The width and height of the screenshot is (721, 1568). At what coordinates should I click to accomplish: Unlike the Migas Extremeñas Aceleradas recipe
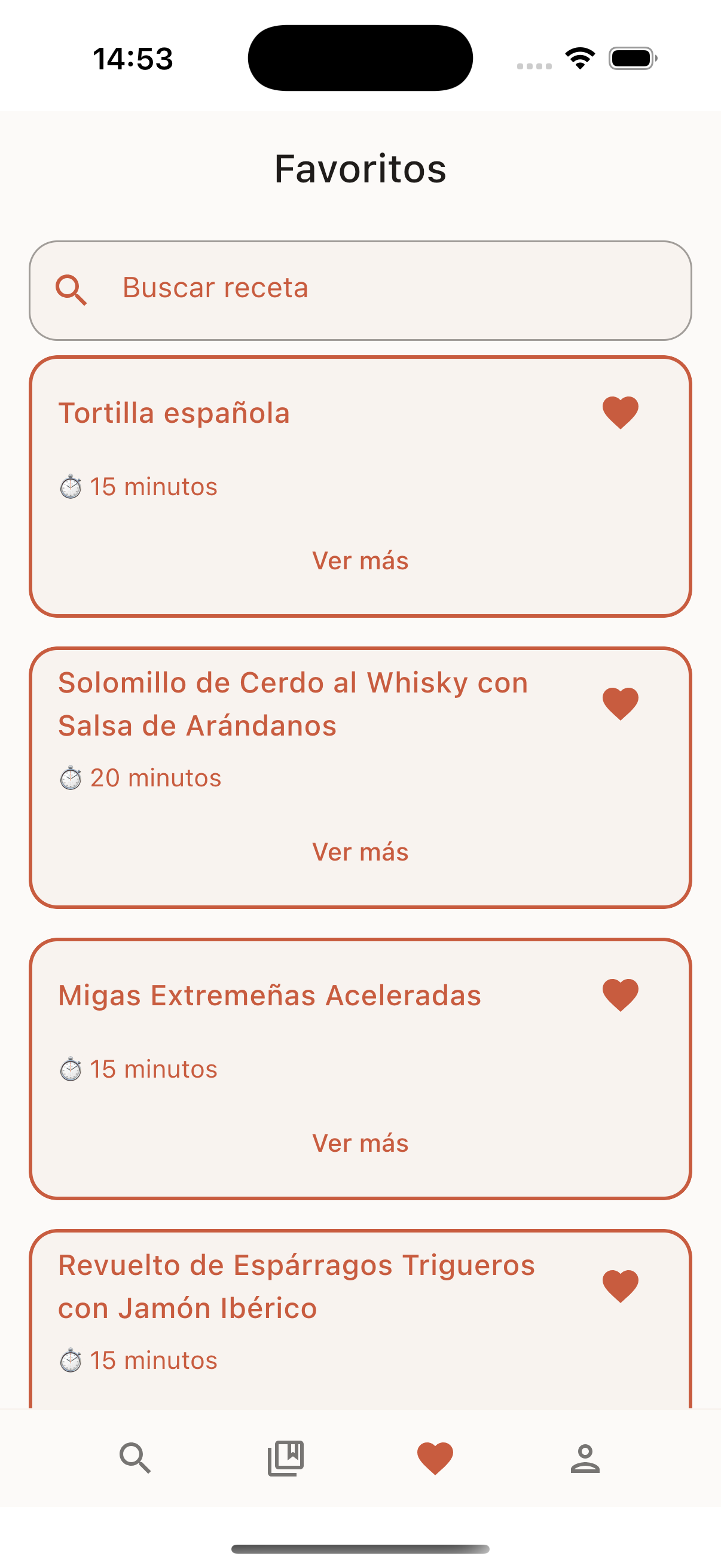point(620,995)
